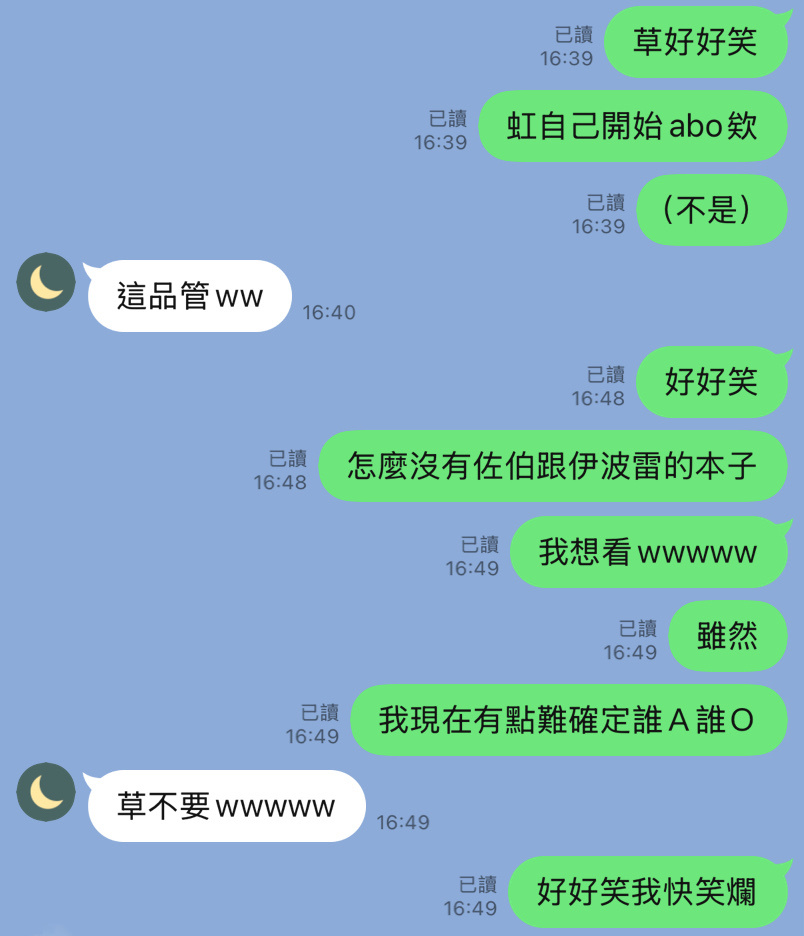
Task: Tap the moon avatar beside 草不要wwwww
Action: coord(46,792)
